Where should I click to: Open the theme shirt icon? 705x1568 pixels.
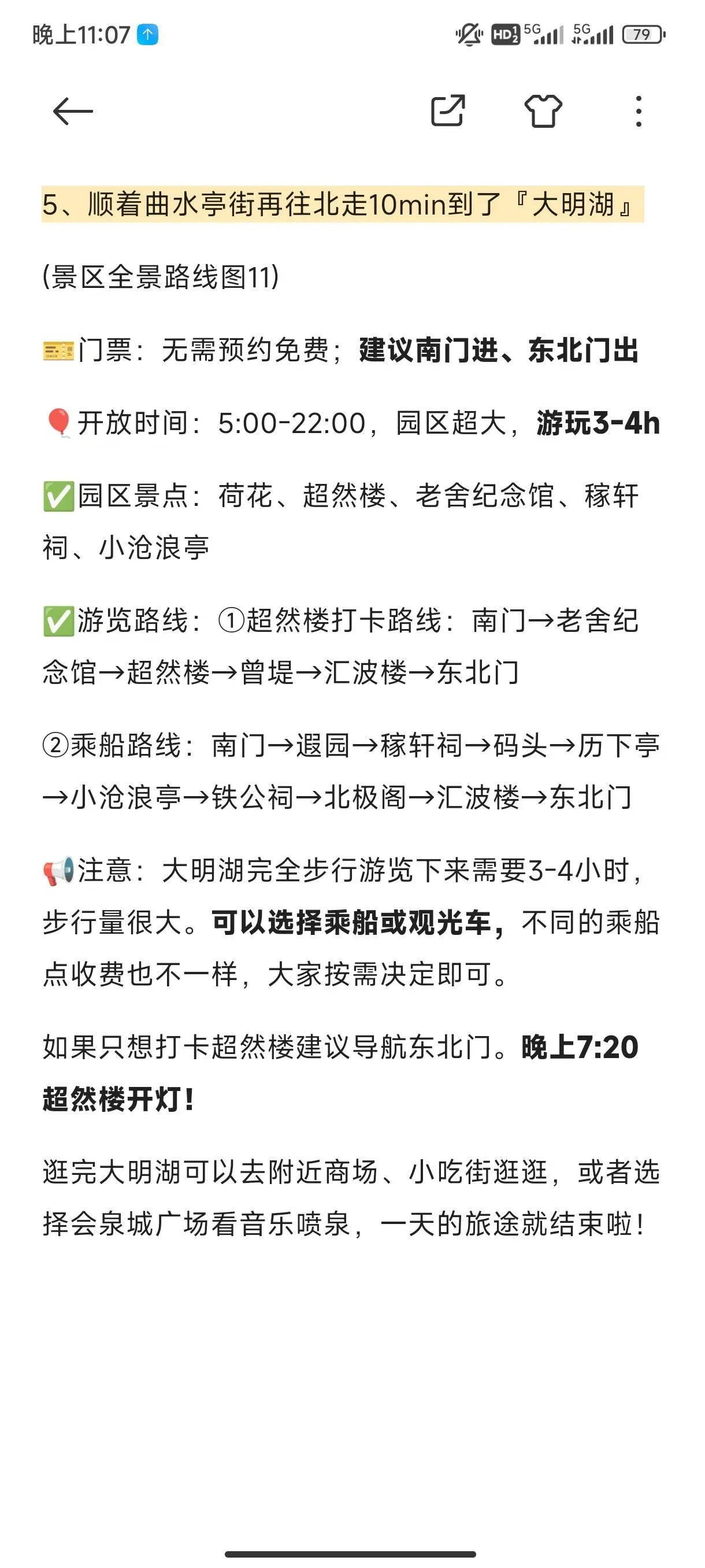pos(543,111)
